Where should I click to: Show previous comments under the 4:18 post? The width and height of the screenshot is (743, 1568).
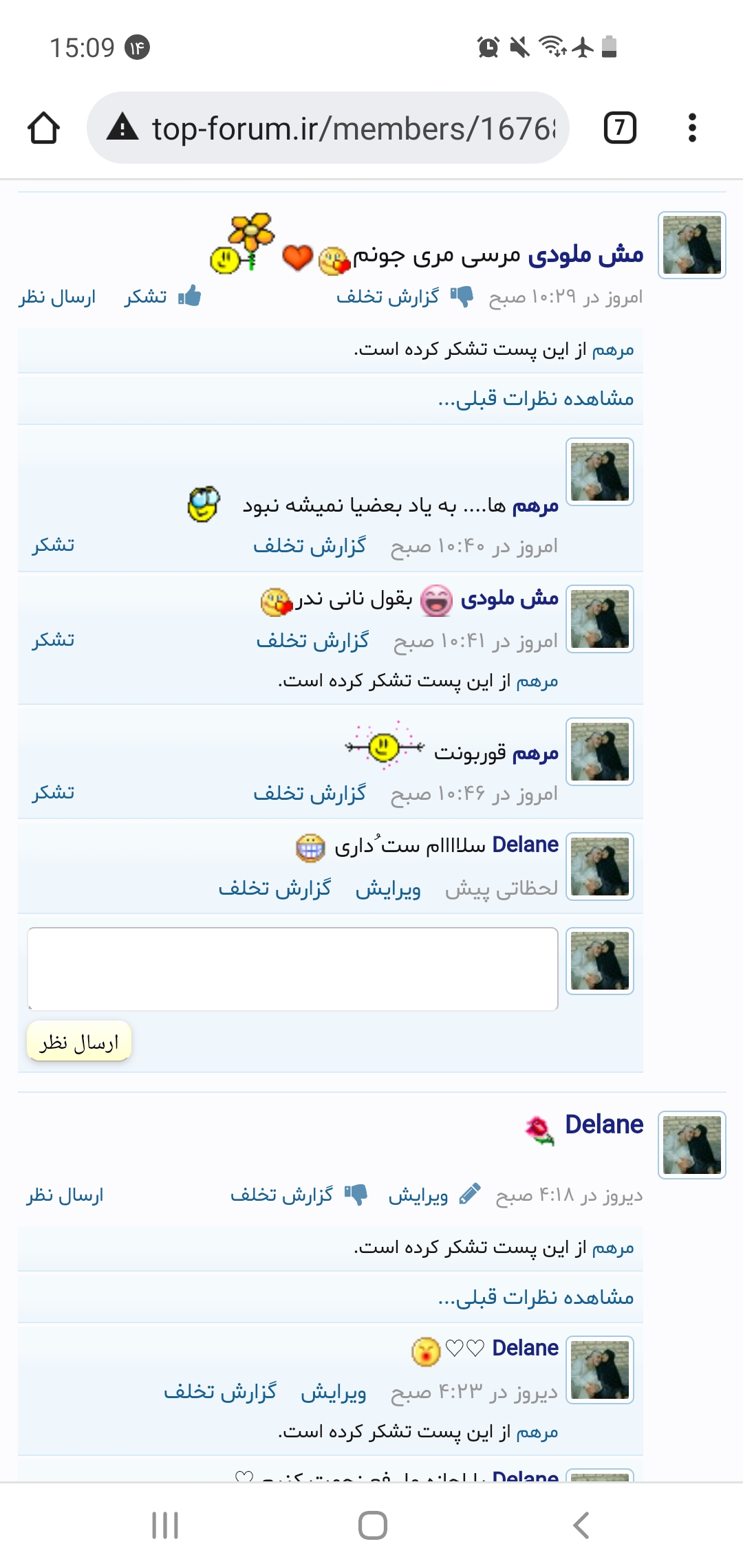coord(535,1298)
